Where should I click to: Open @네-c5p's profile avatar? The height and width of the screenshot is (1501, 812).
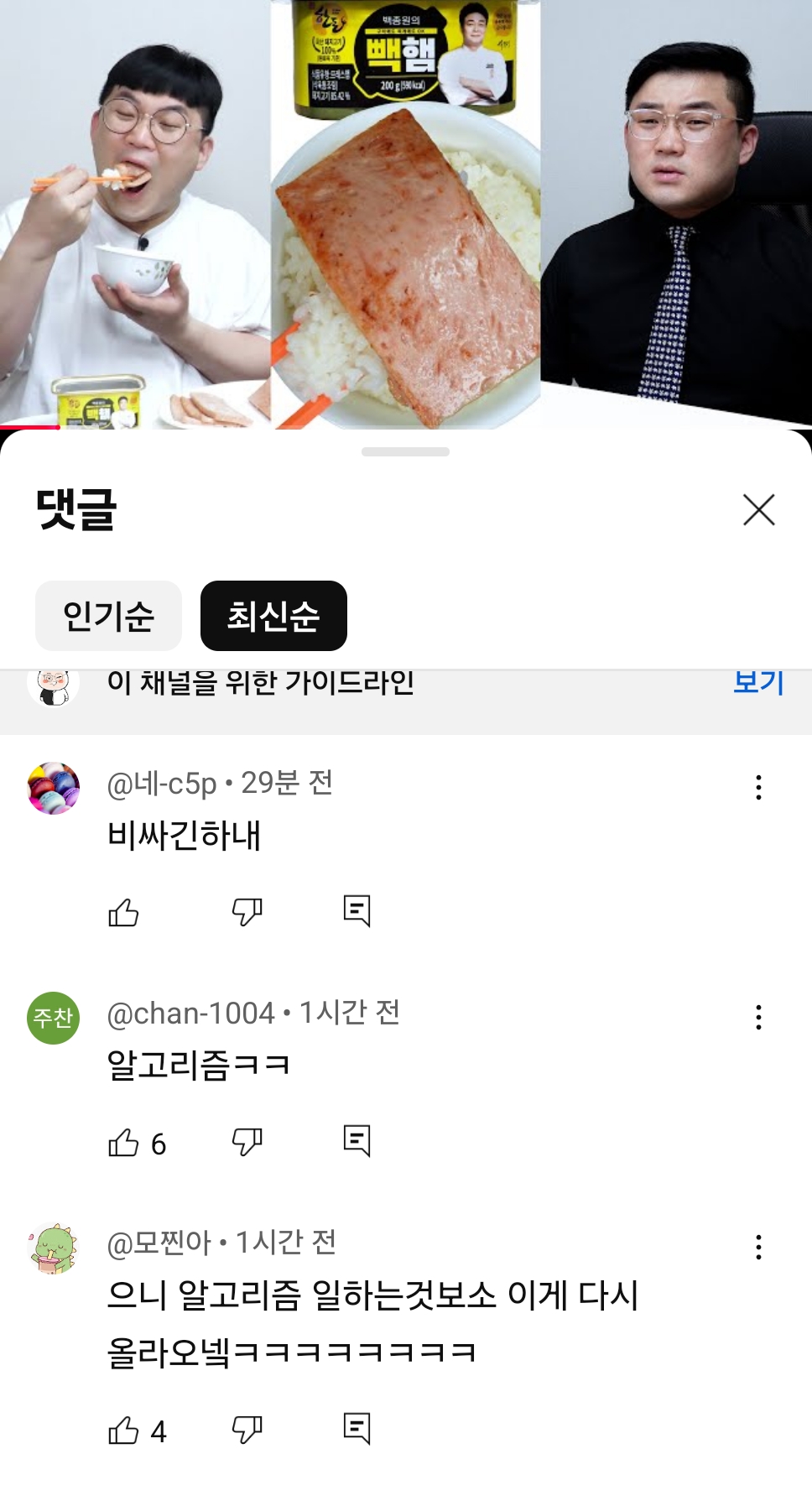pyautogui.click(x=54, y=788)
